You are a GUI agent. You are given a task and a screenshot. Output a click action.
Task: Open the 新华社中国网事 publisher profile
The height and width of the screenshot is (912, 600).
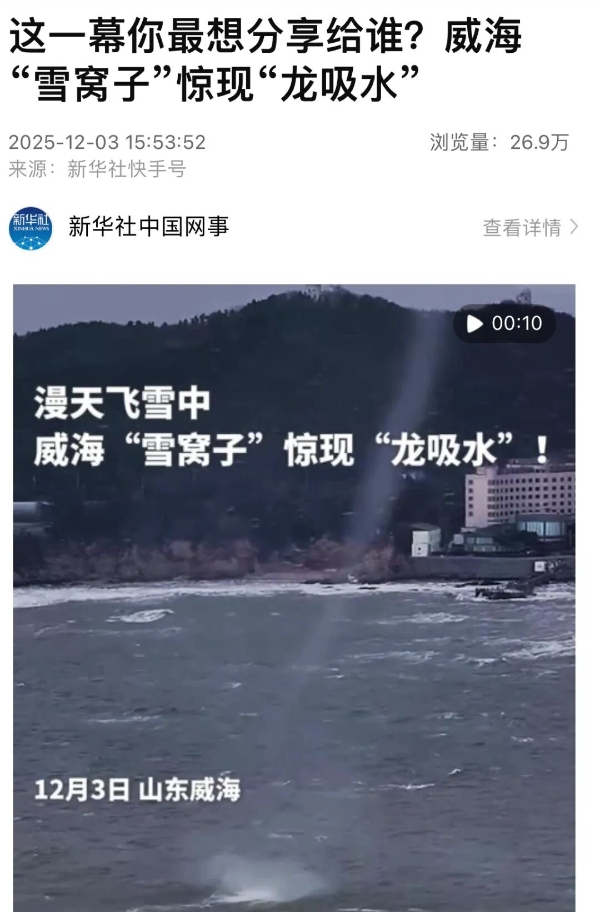[148, 226]
